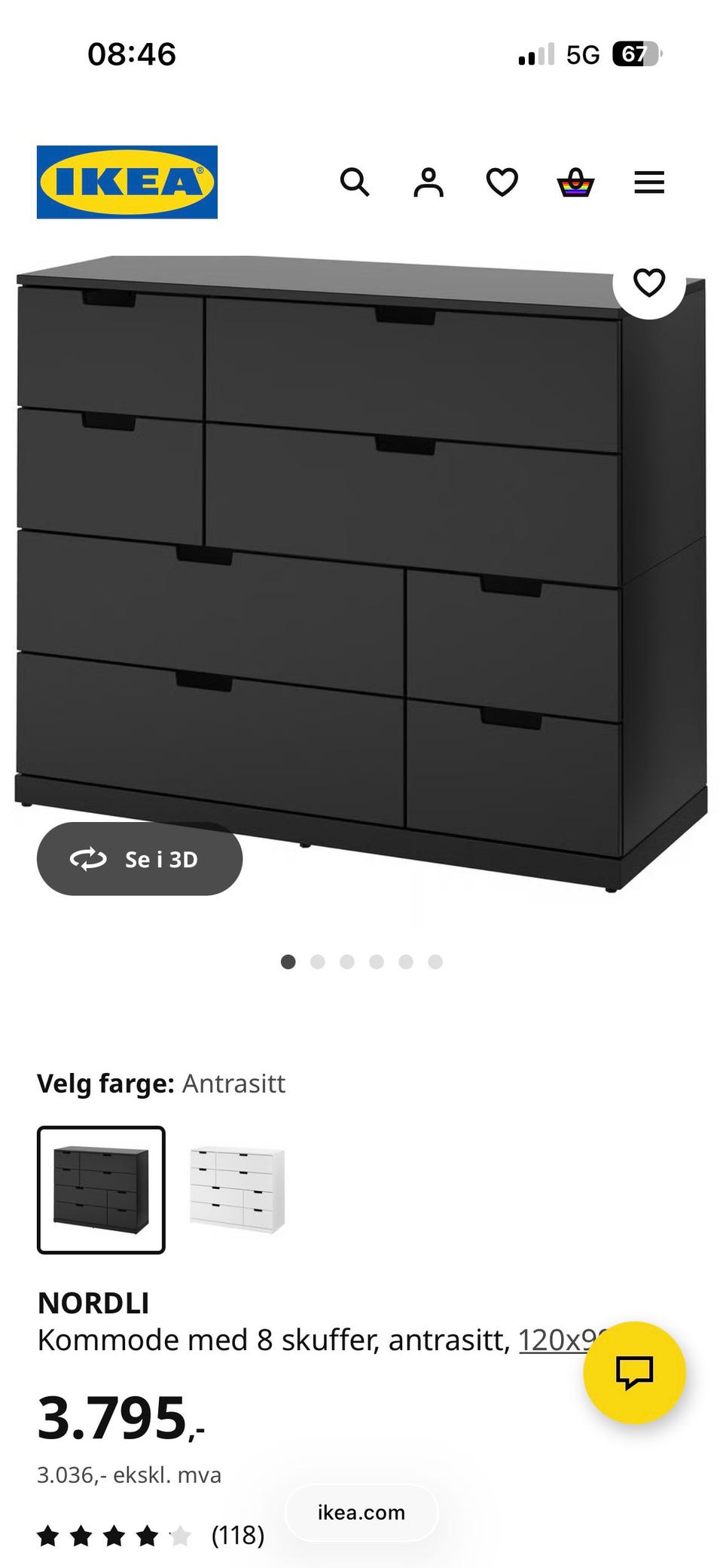Tap the ikea.com address pill
This screenshot has width=723, height=1568.
pos(361,1512)
